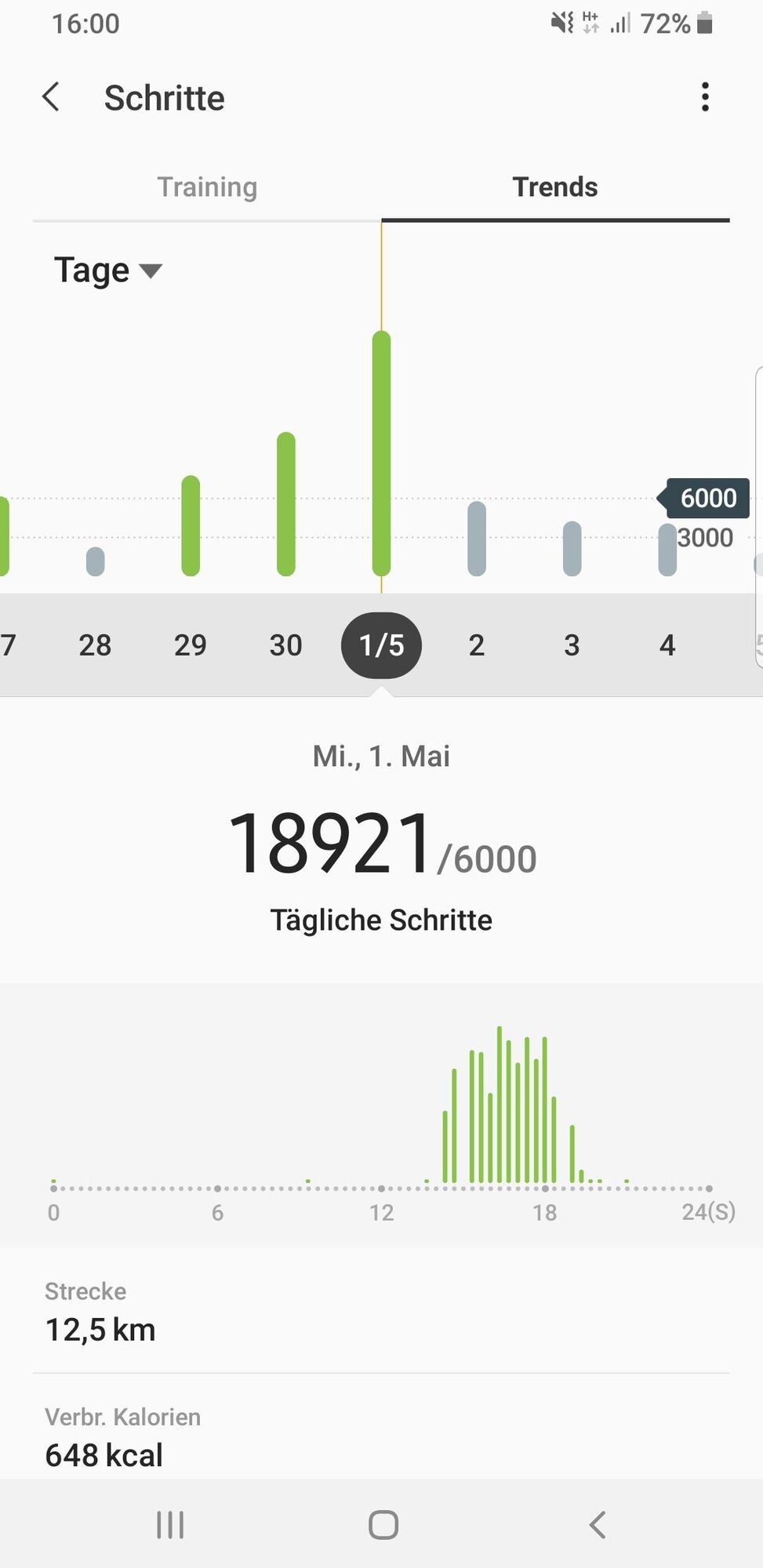Open the three-dot overflow menu
This screenshot has height=1568, width=763.
tap(705, 97)
